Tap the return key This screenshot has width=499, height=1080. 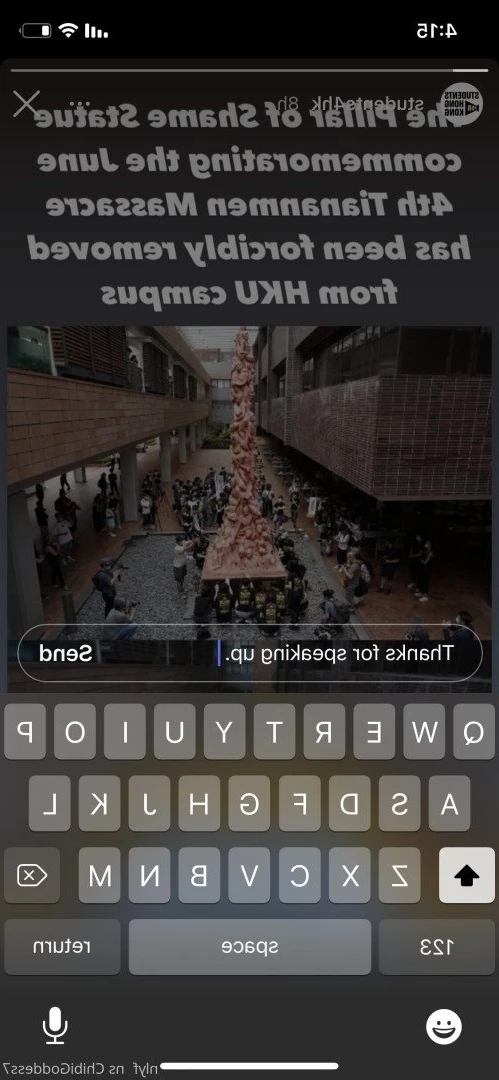[x=62, y=947]
